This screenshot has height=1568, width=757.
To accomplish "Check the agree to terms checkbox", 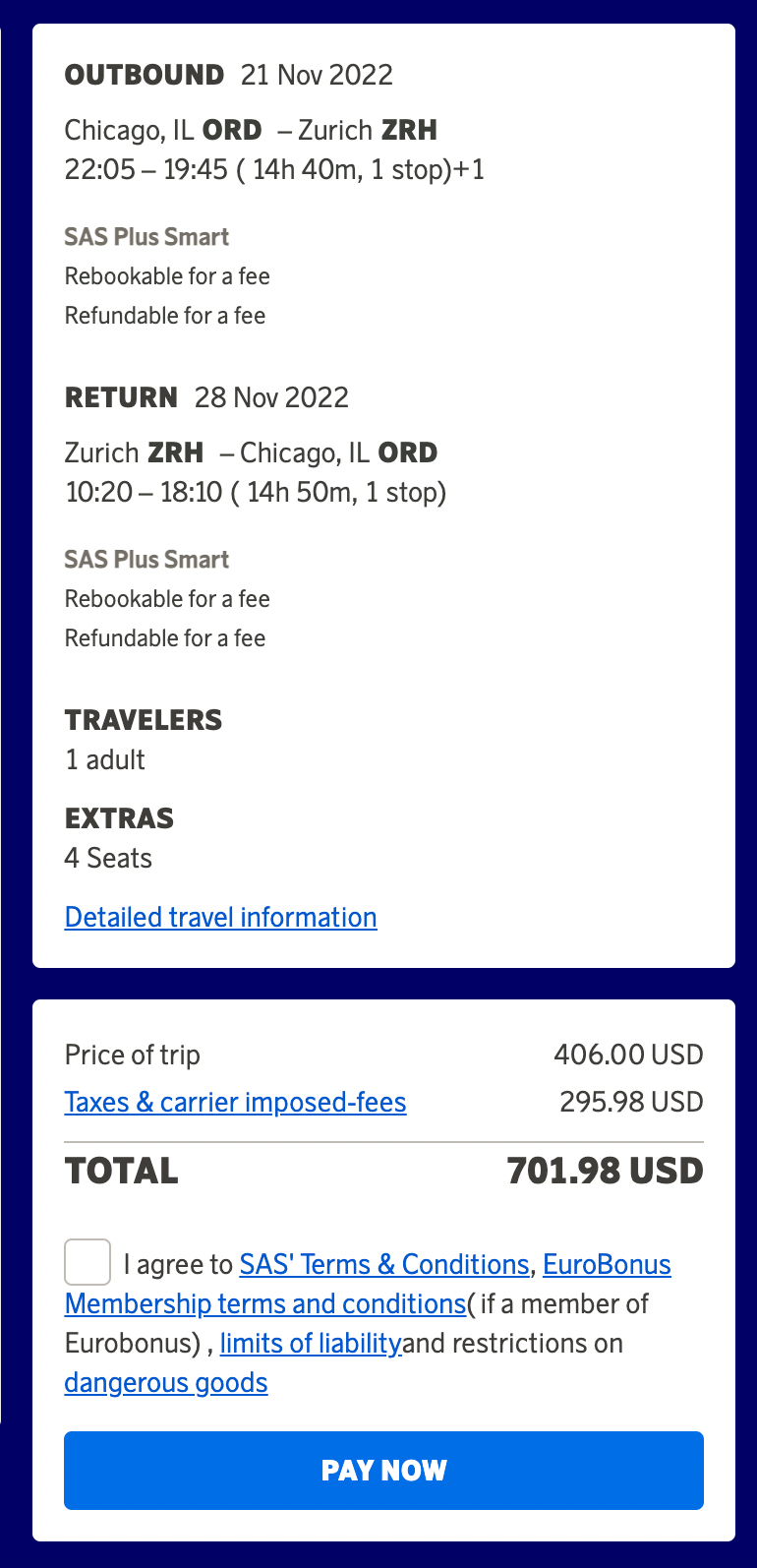I will pos(87,1262).
